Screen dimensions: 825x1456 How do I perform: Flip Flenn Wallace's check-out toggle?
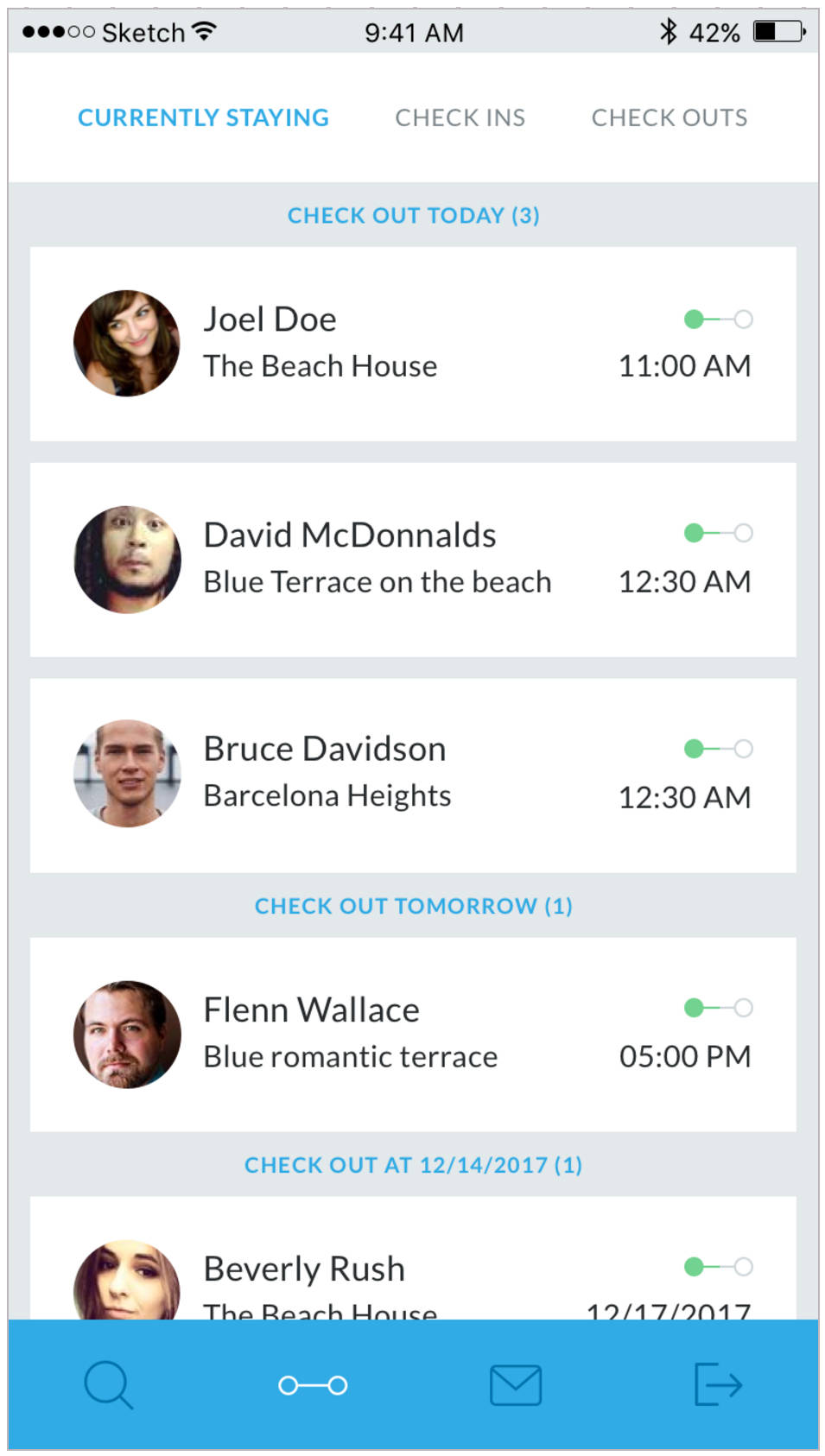pyautogui.click(x=718, y=1005)
